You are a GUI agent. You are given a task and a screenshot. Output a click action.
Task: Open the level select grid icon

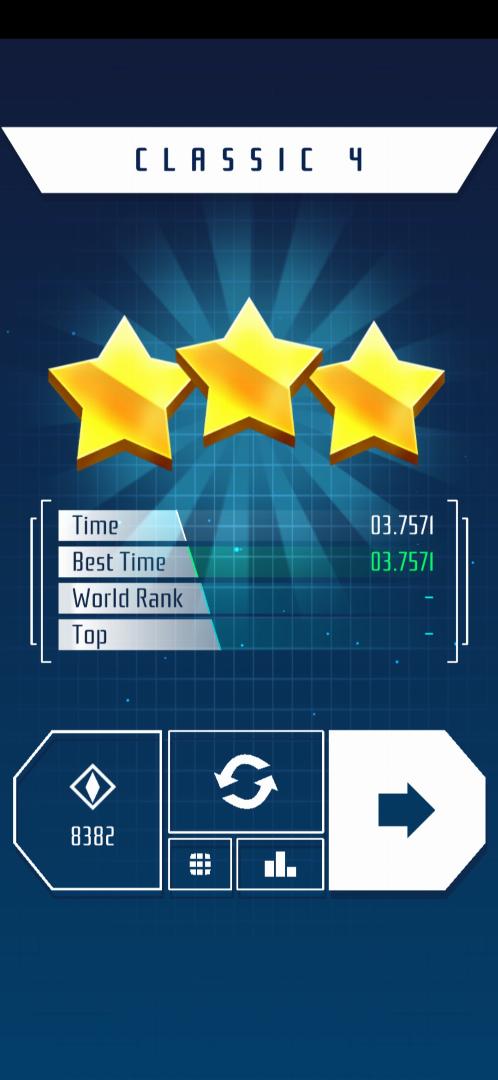[x=200, y=864]
